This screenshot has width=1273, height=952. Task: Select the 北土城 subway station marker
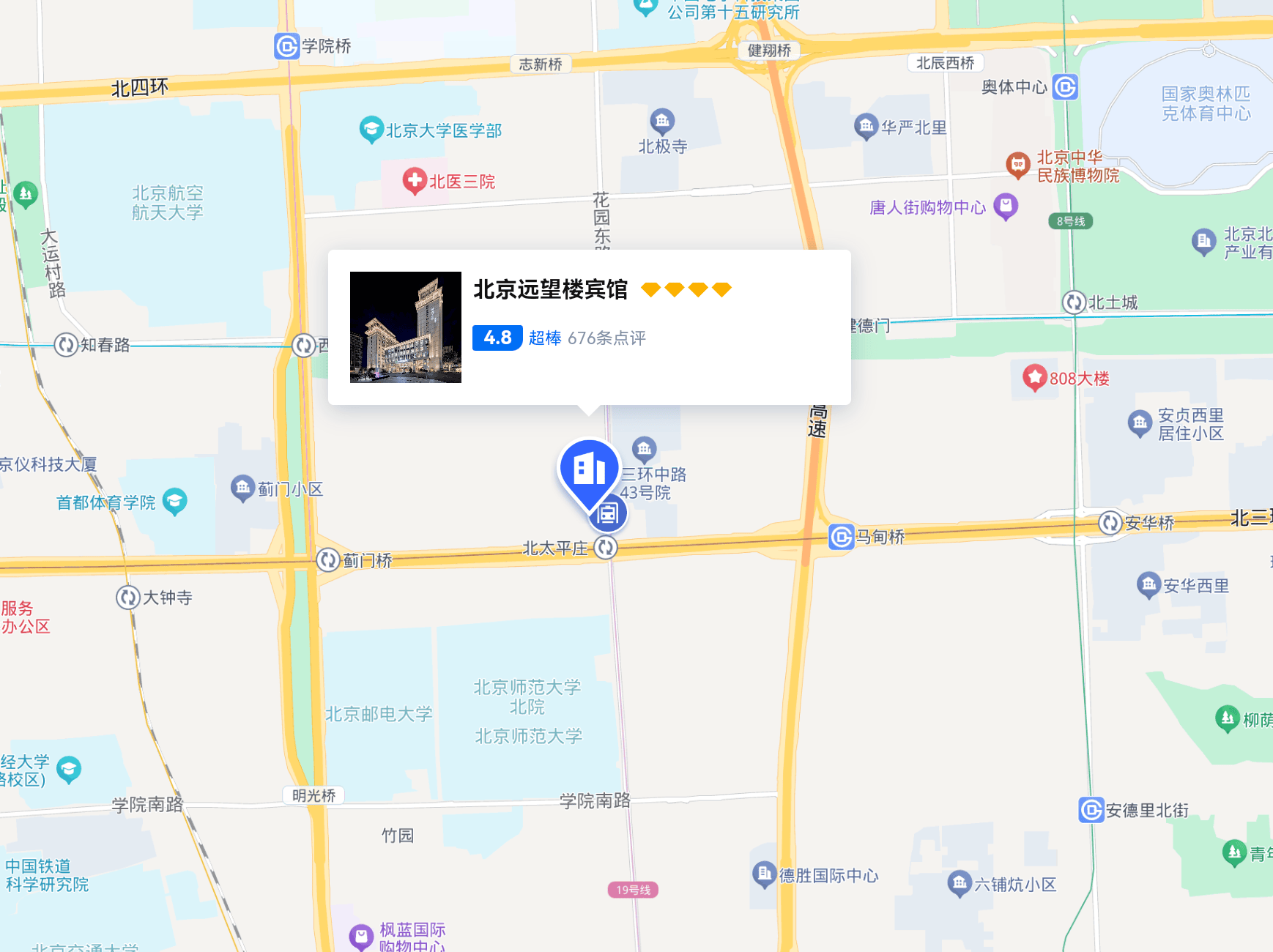point(1074,302)
